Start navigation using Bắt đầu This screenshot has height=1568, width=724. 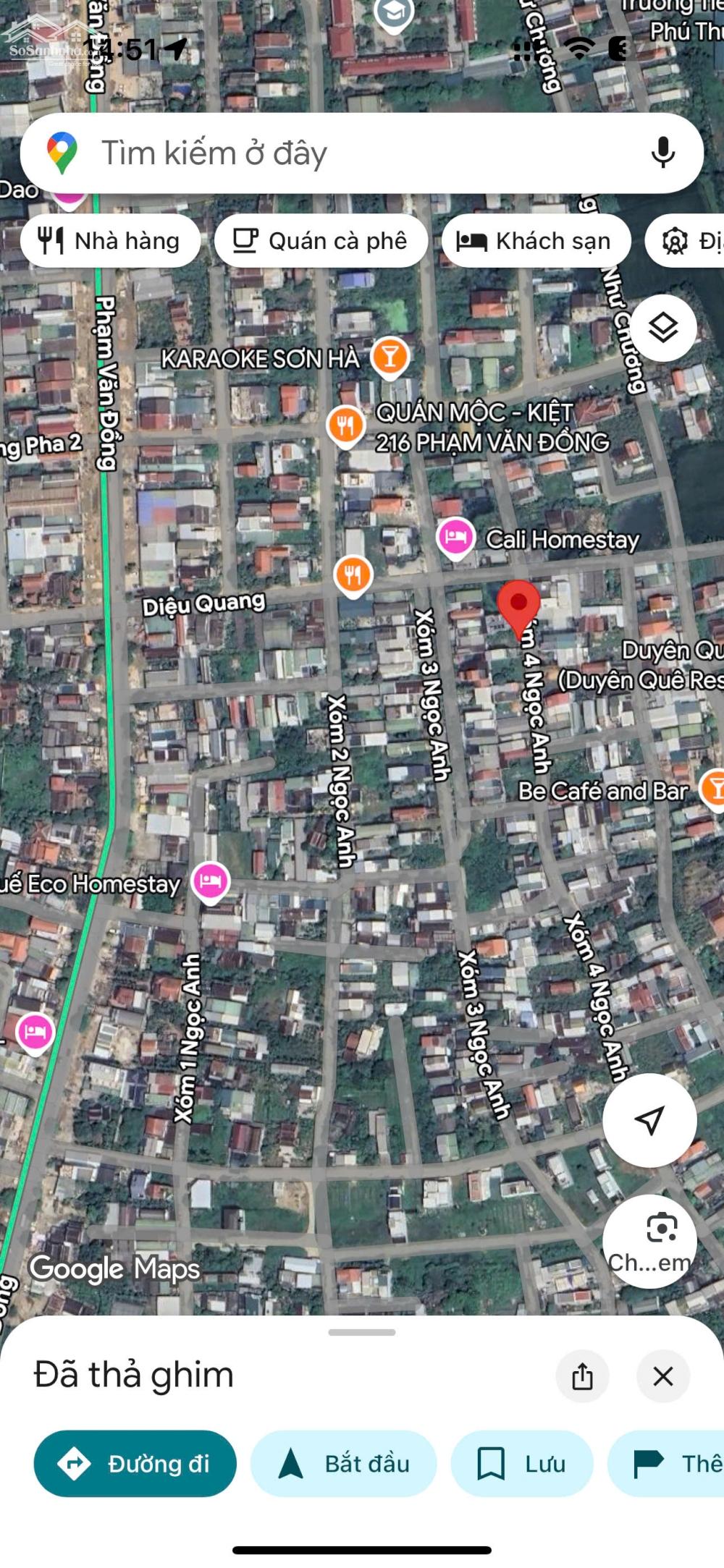(x=343, y=1463)
